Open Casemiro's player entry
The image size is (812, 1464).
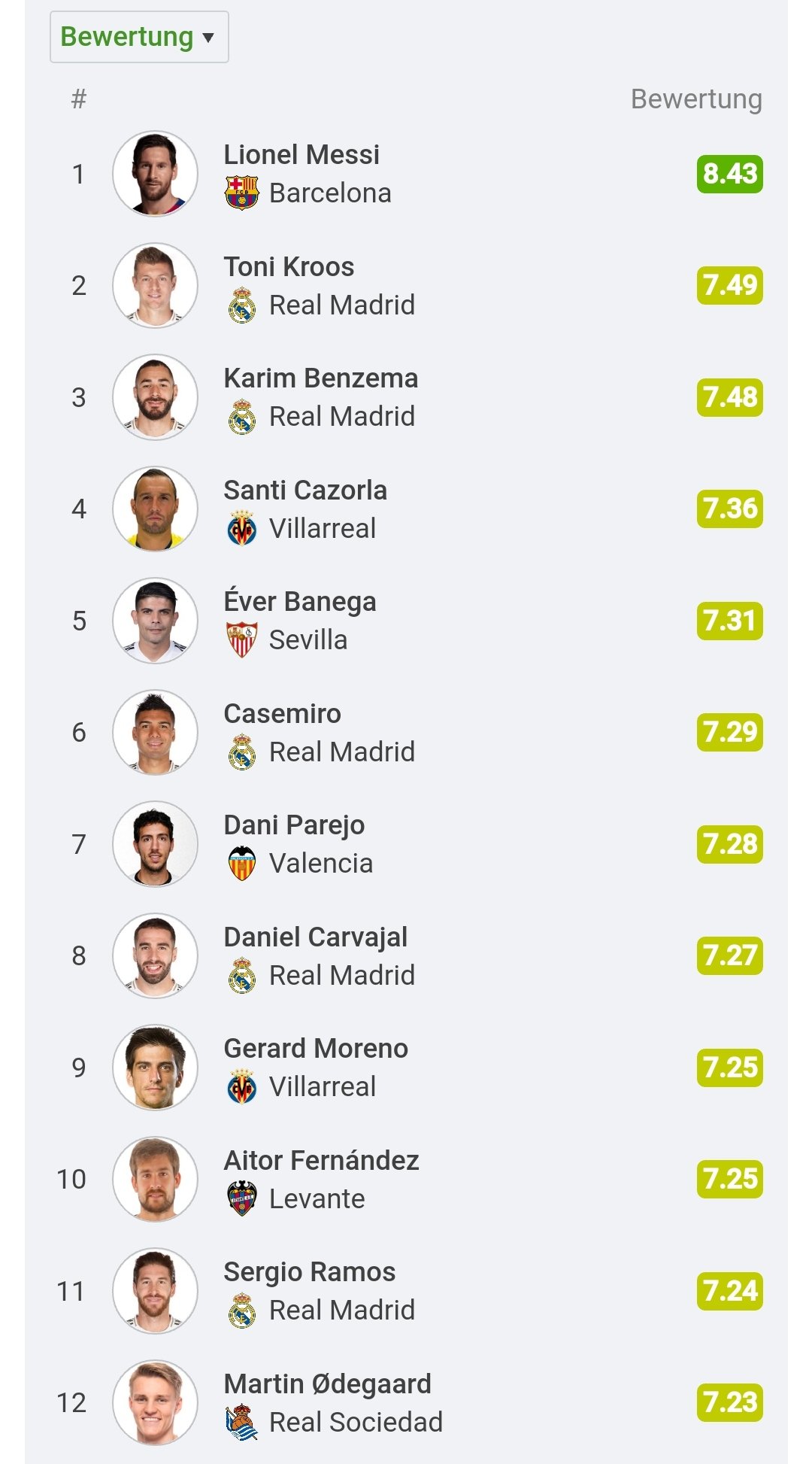(406, 733)
